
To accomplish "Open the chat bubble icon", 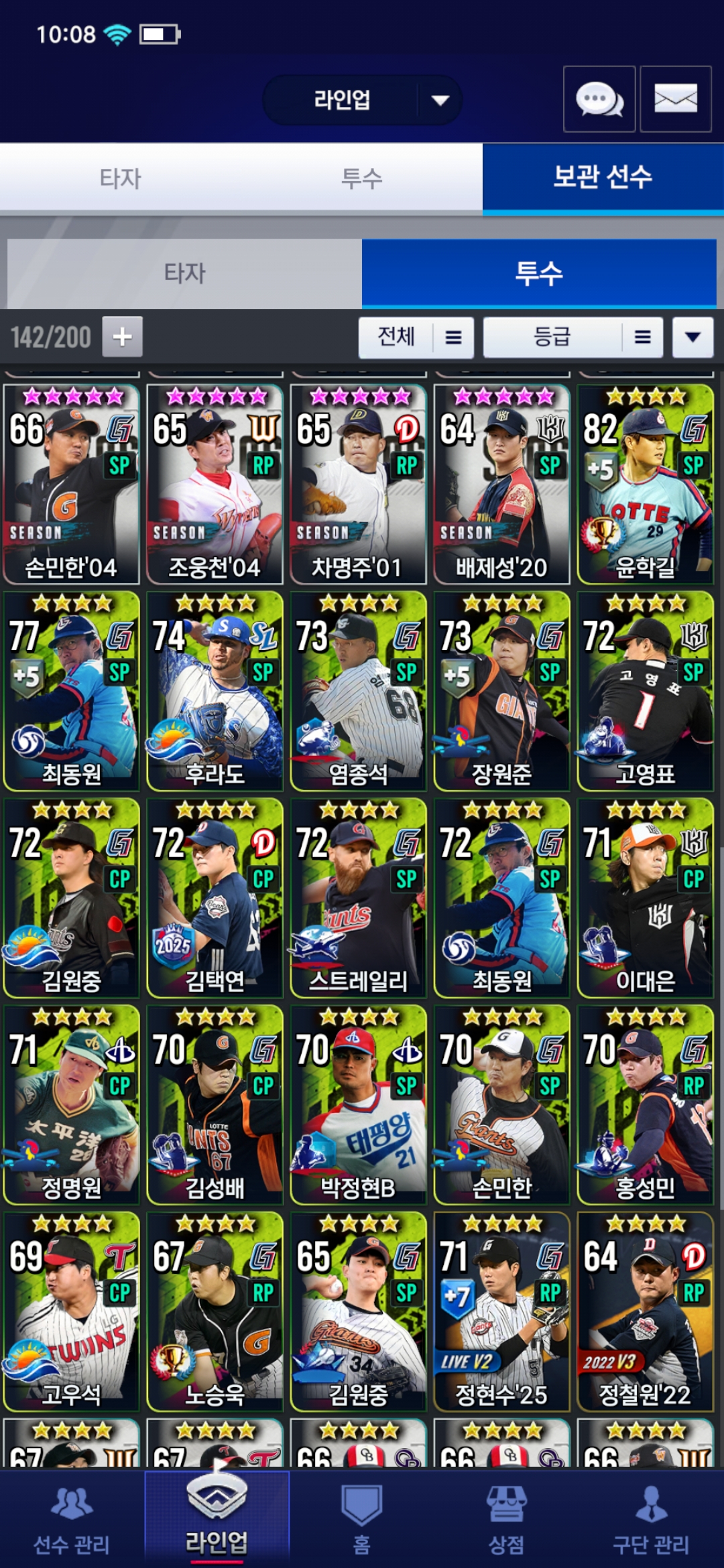I will tap(599, 99).
